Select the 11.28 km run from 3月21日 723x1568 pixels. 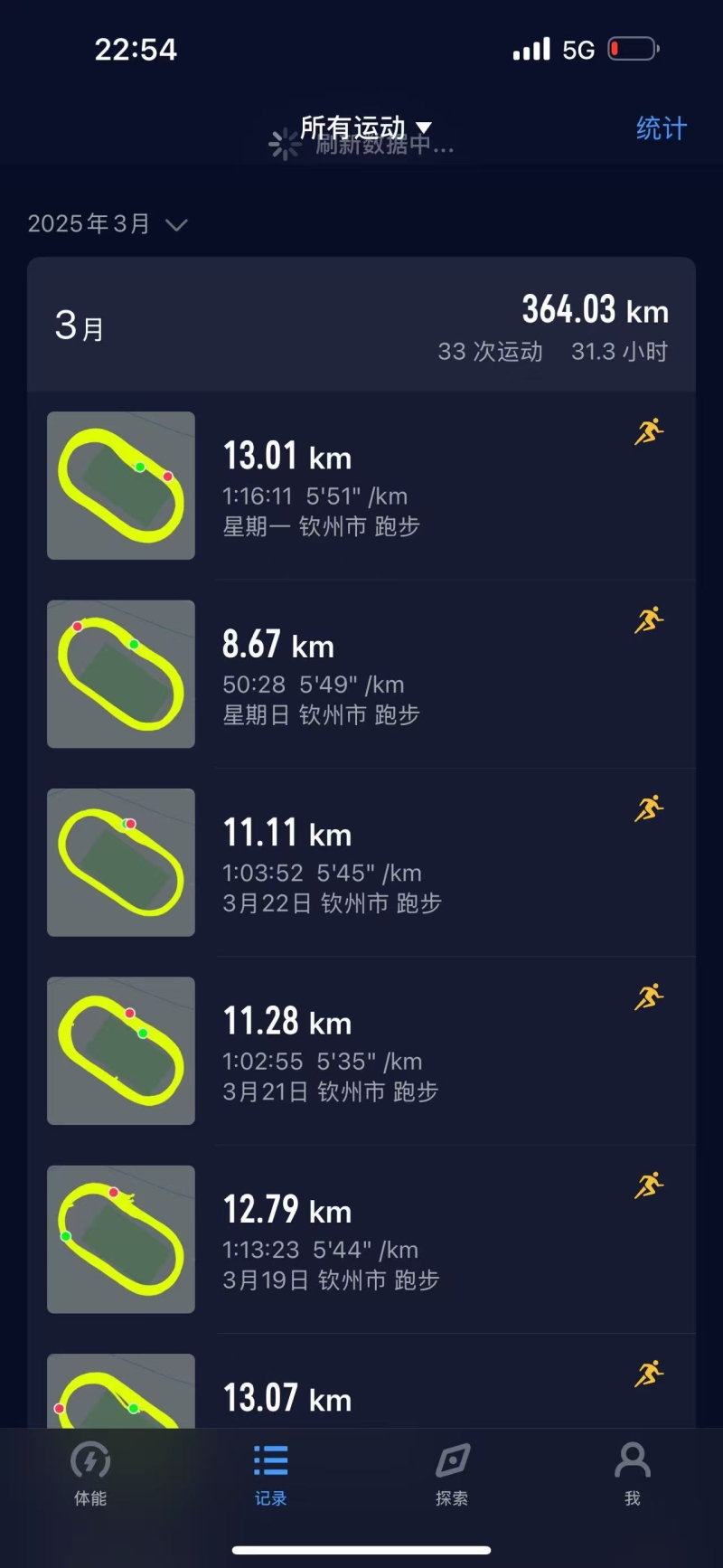click(x=361, y=1051)
